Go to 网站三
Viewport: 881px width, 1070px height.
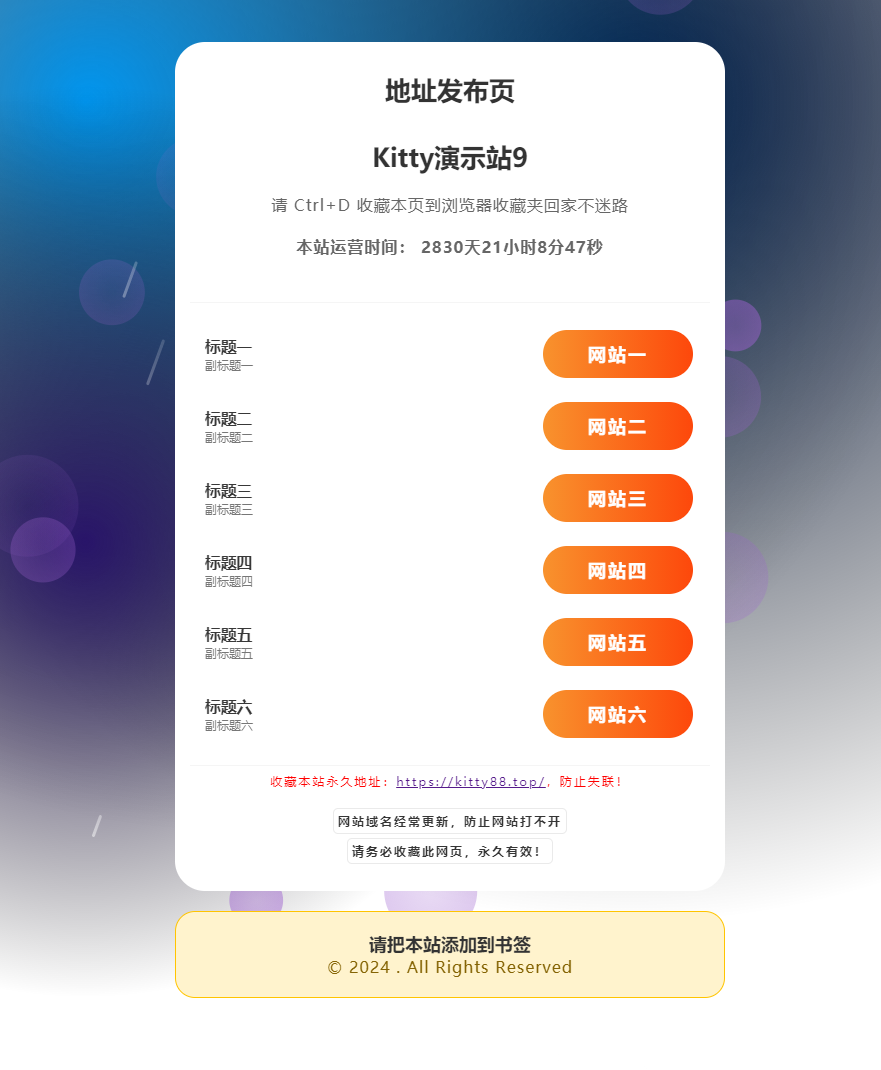point(617,498)
